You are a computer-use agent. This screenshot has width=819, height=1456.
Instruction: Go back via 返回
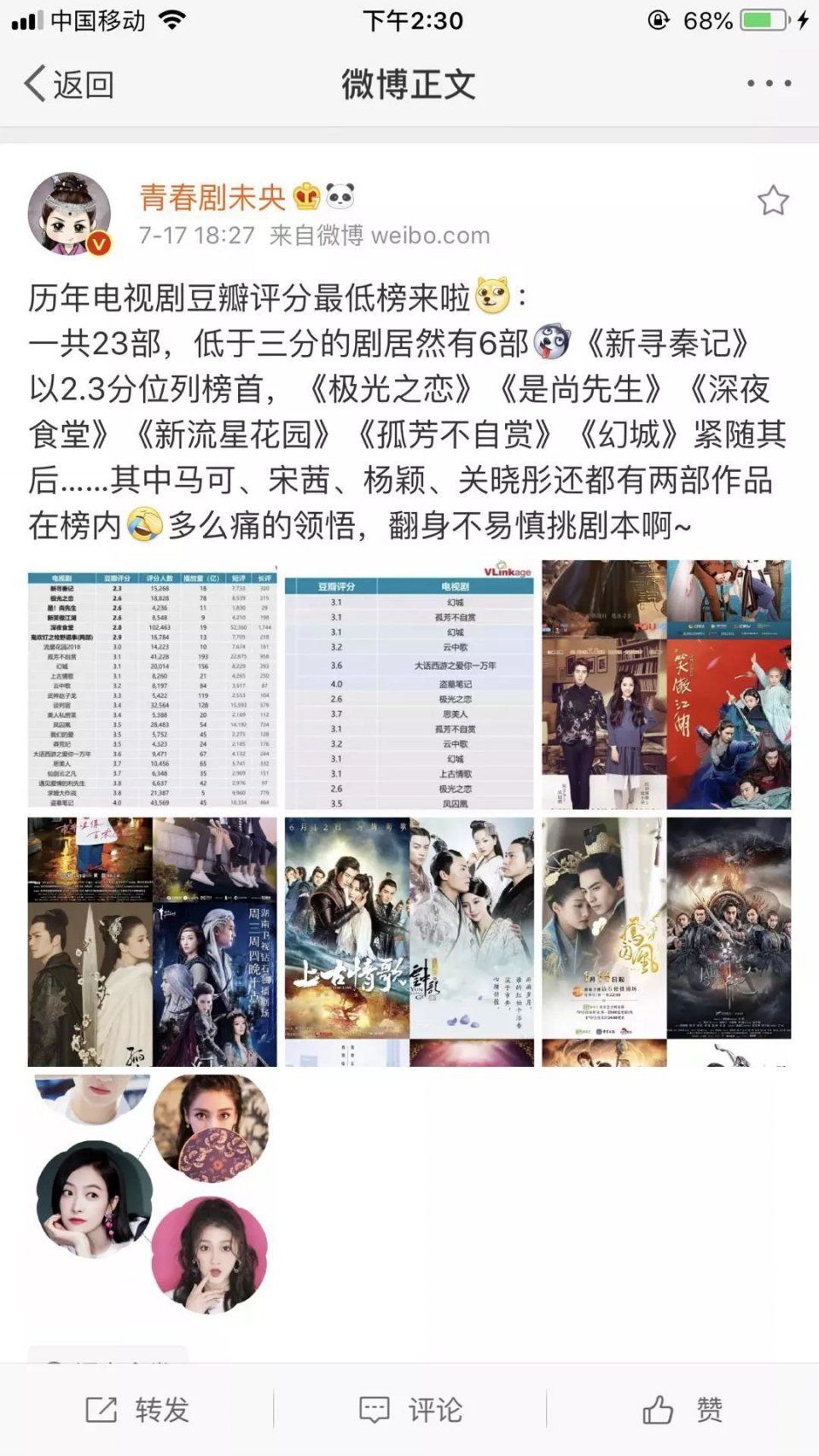[70, 84]
